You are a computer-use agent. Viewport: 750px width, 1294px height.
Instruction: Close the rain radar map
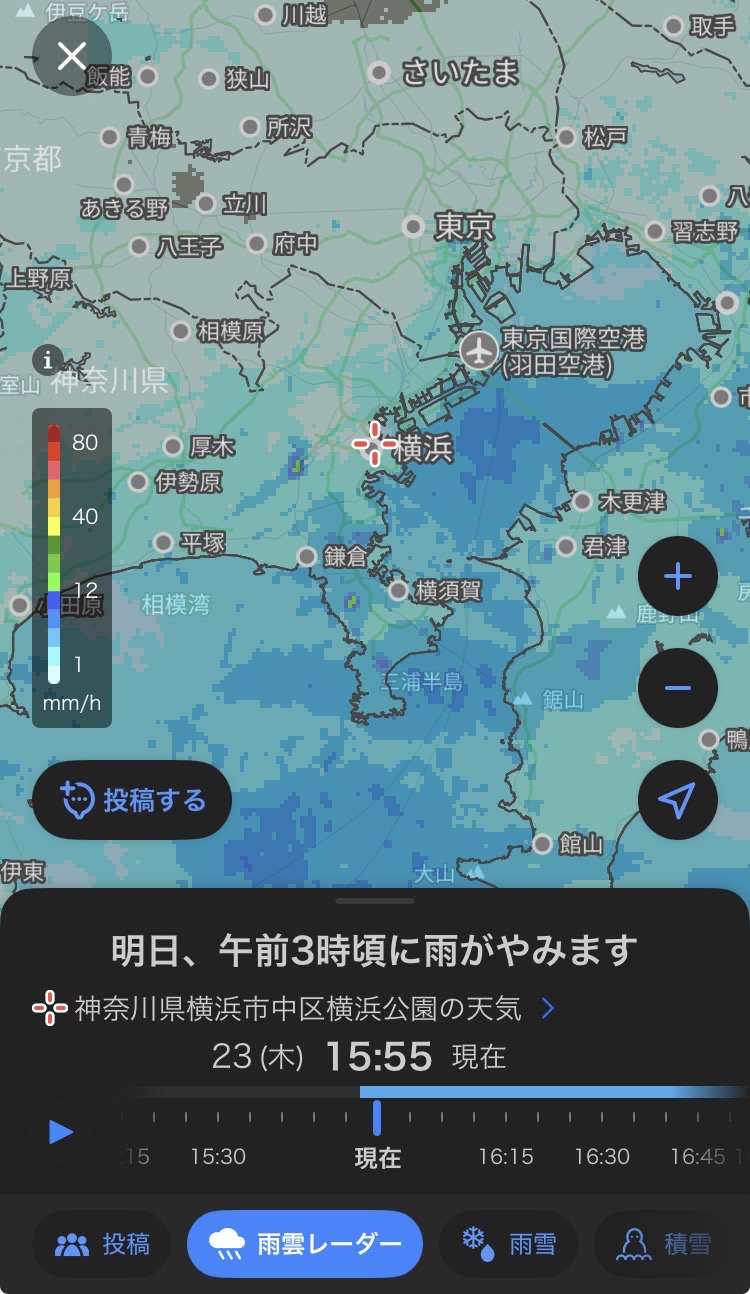[x=71, y=56]
